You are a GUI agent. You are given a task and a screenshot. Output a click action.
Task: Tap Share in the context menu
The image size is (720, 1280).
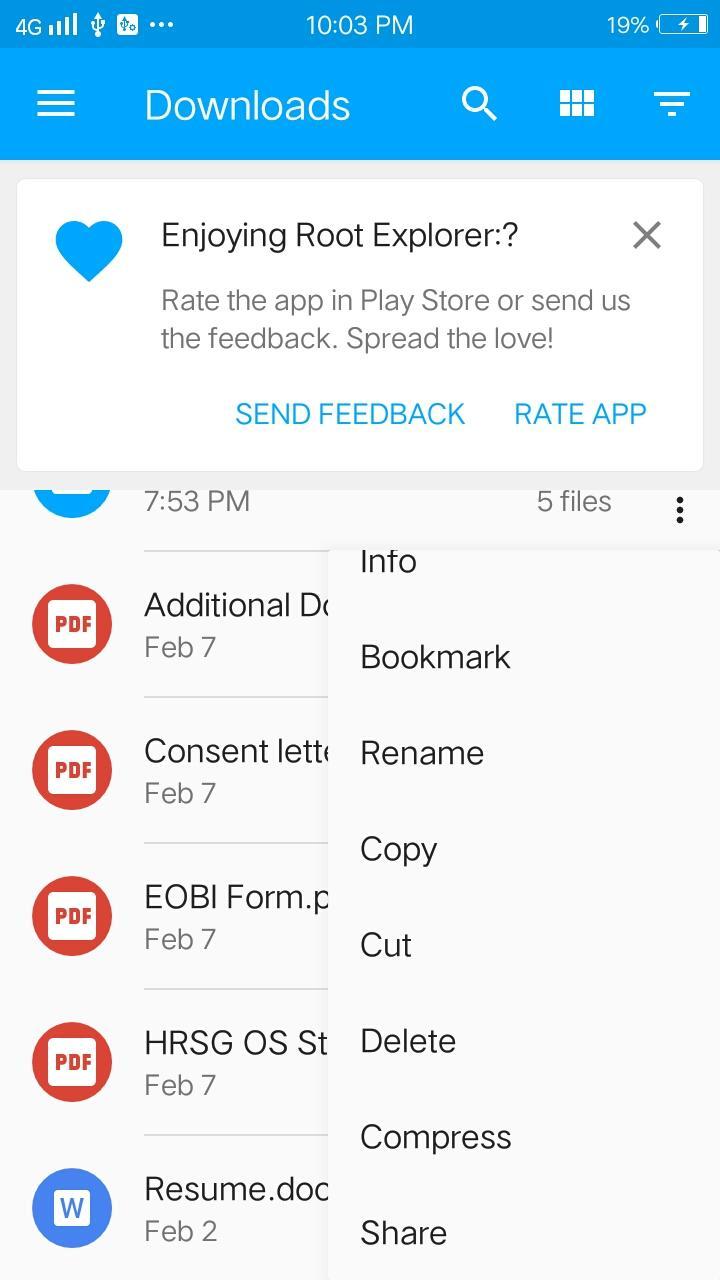click(x=403, y=1233)
